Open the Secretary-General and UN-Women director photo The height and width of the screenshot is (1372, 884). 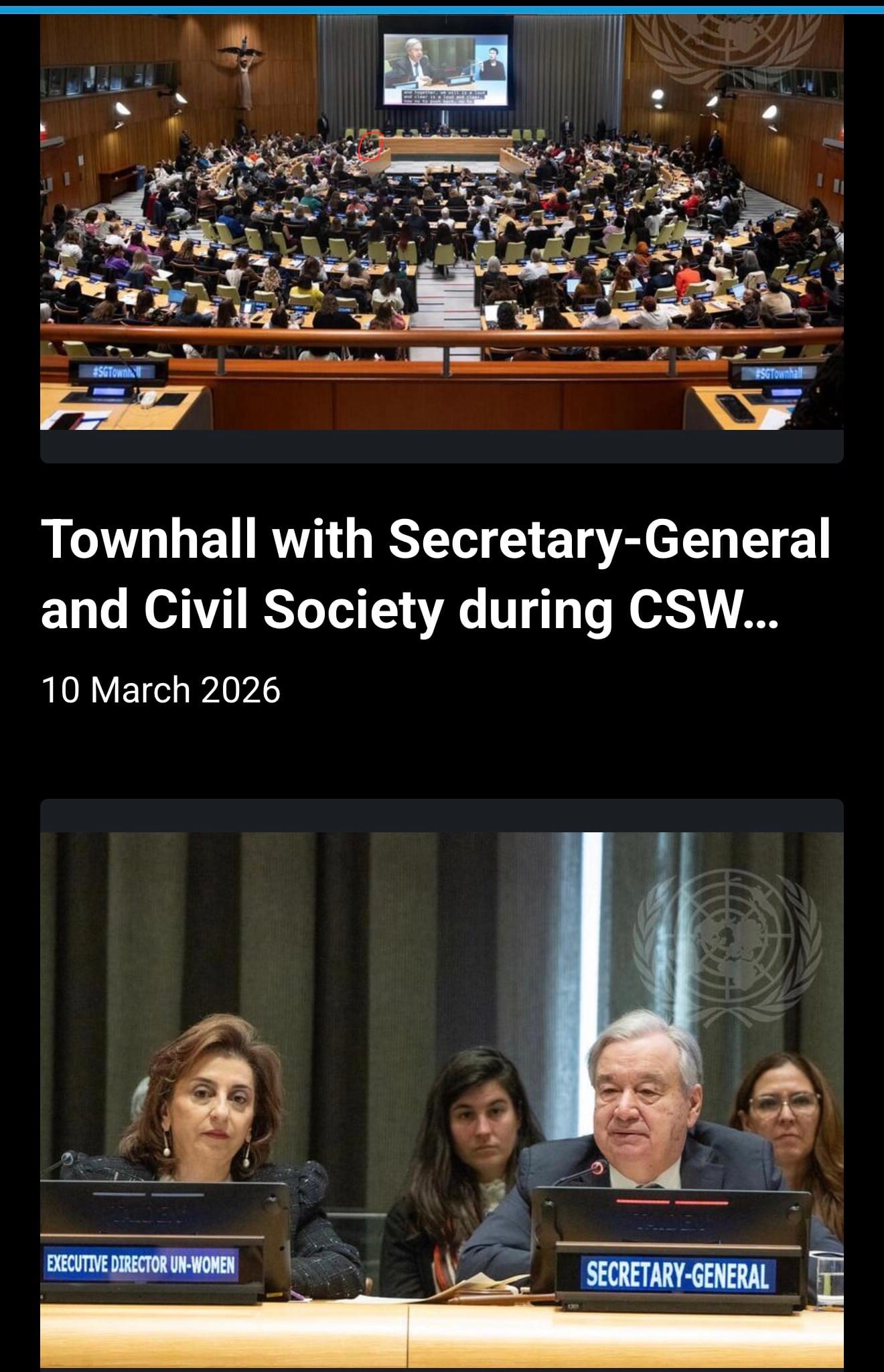(441, 1098)
